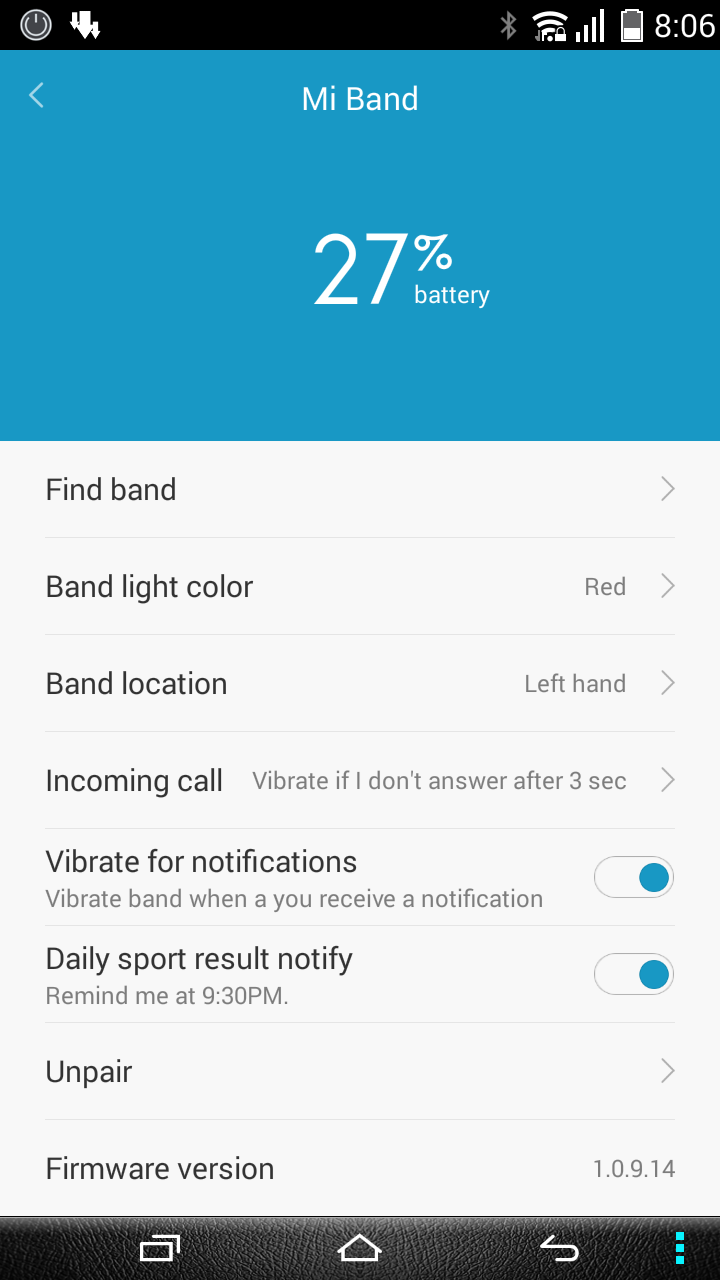Open Find band option
Image resolution: width=720 pixels, height=1280 pixels.
tap(360, 489)
